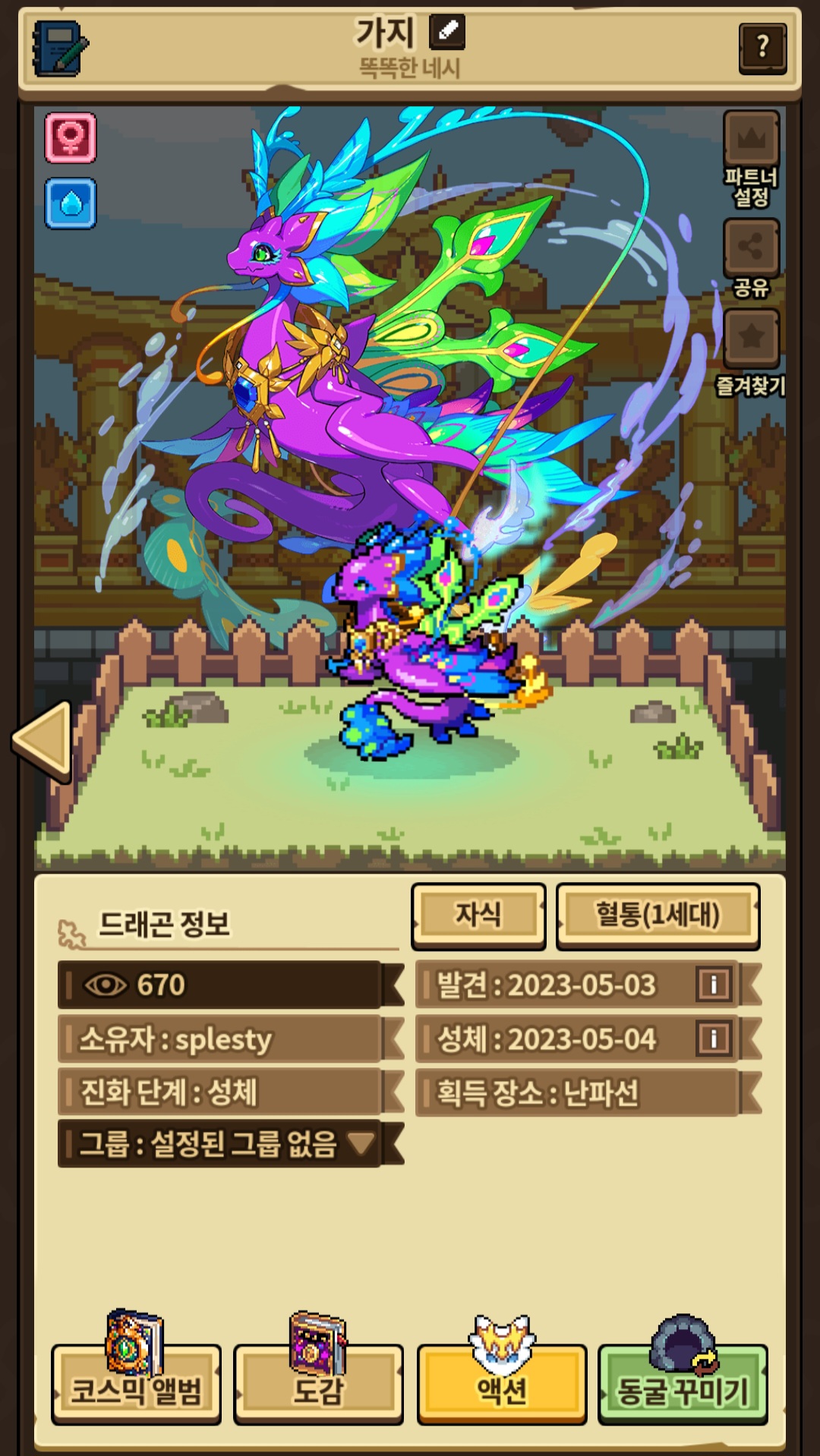Open 코스믹 앨범
The width and height of the screenshot is (820, 1456).
pyautogui.click(x=137, y=1382)
